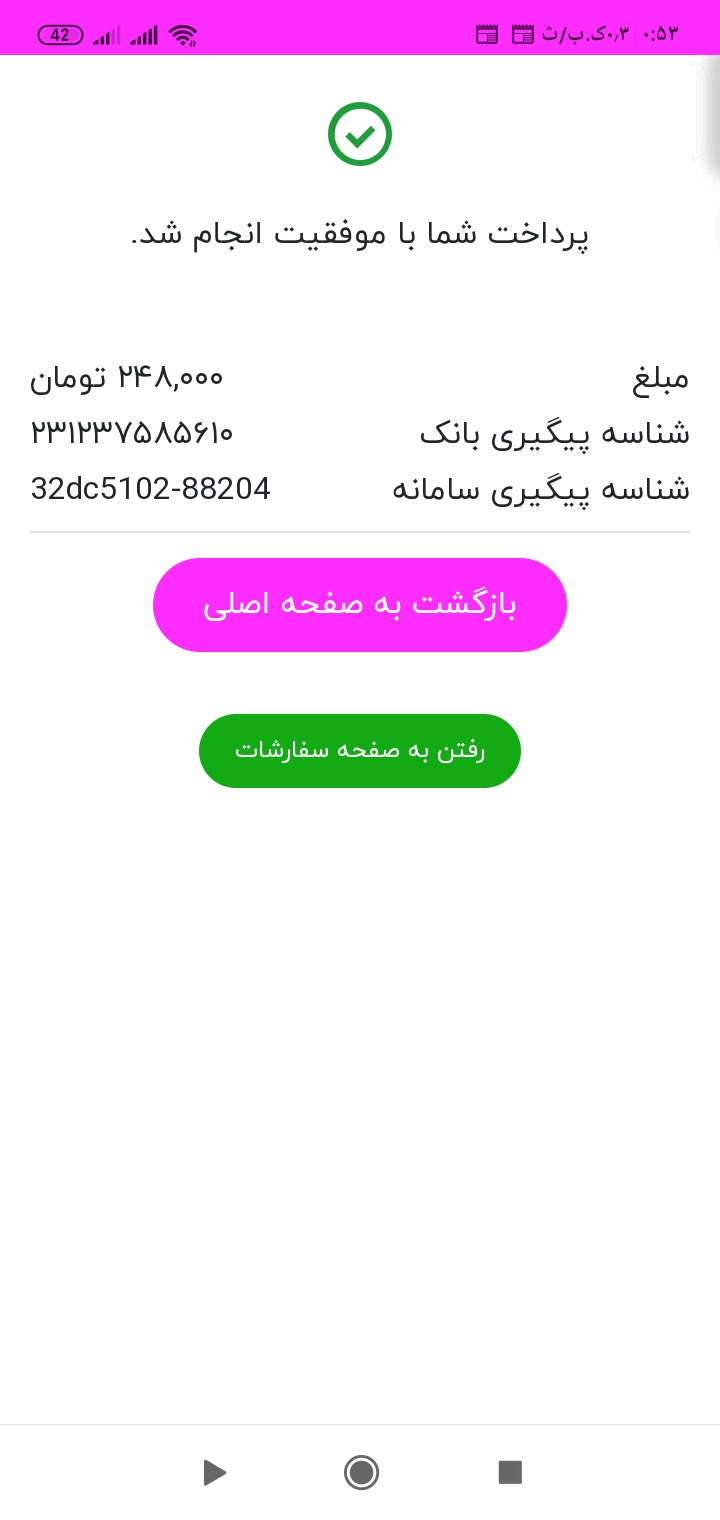Open رفتن به صفحه سفارشات orders page

(360, 751)
